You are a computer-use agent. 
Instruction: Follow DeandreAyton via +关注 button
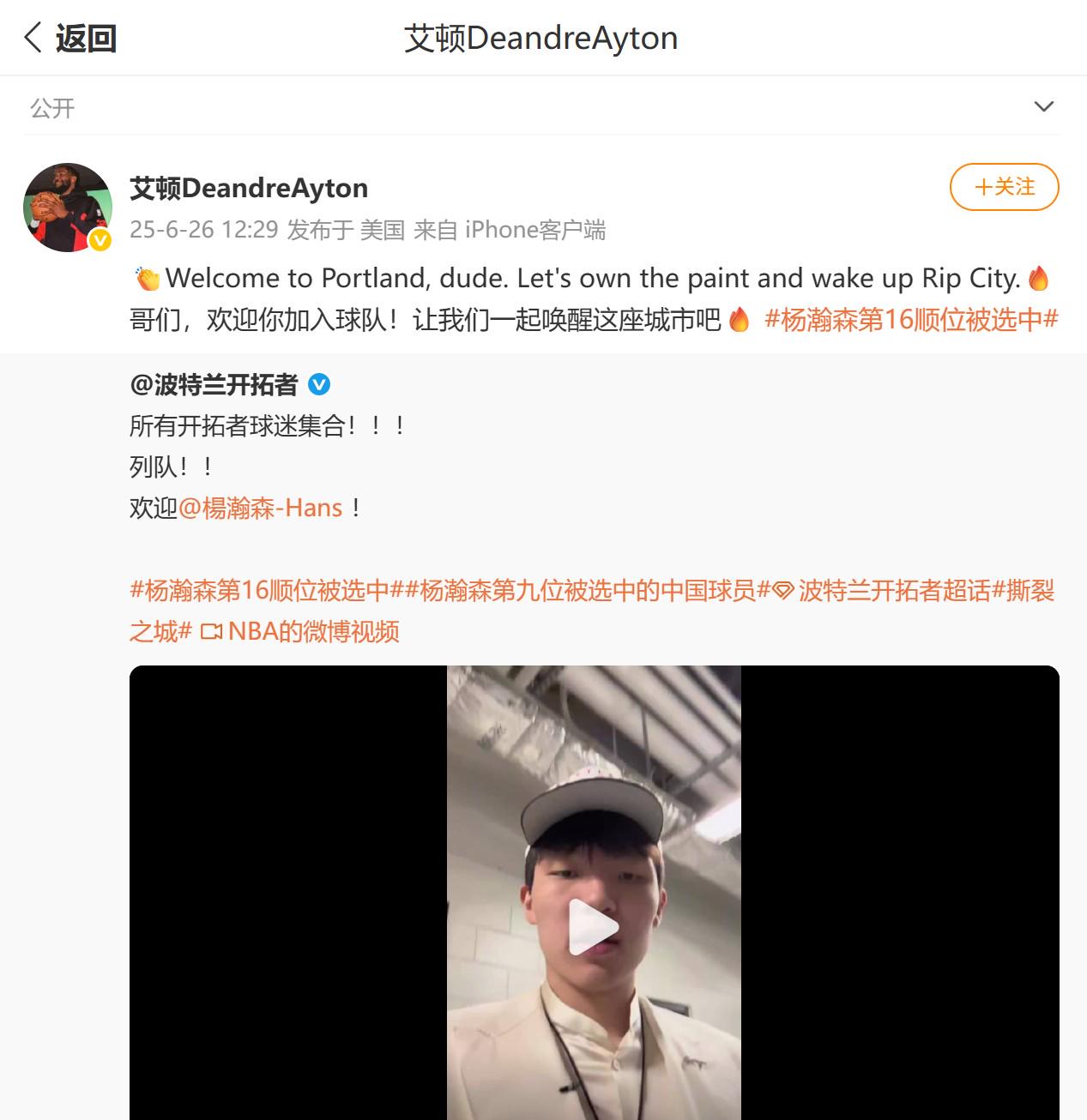coord(1004,187)
